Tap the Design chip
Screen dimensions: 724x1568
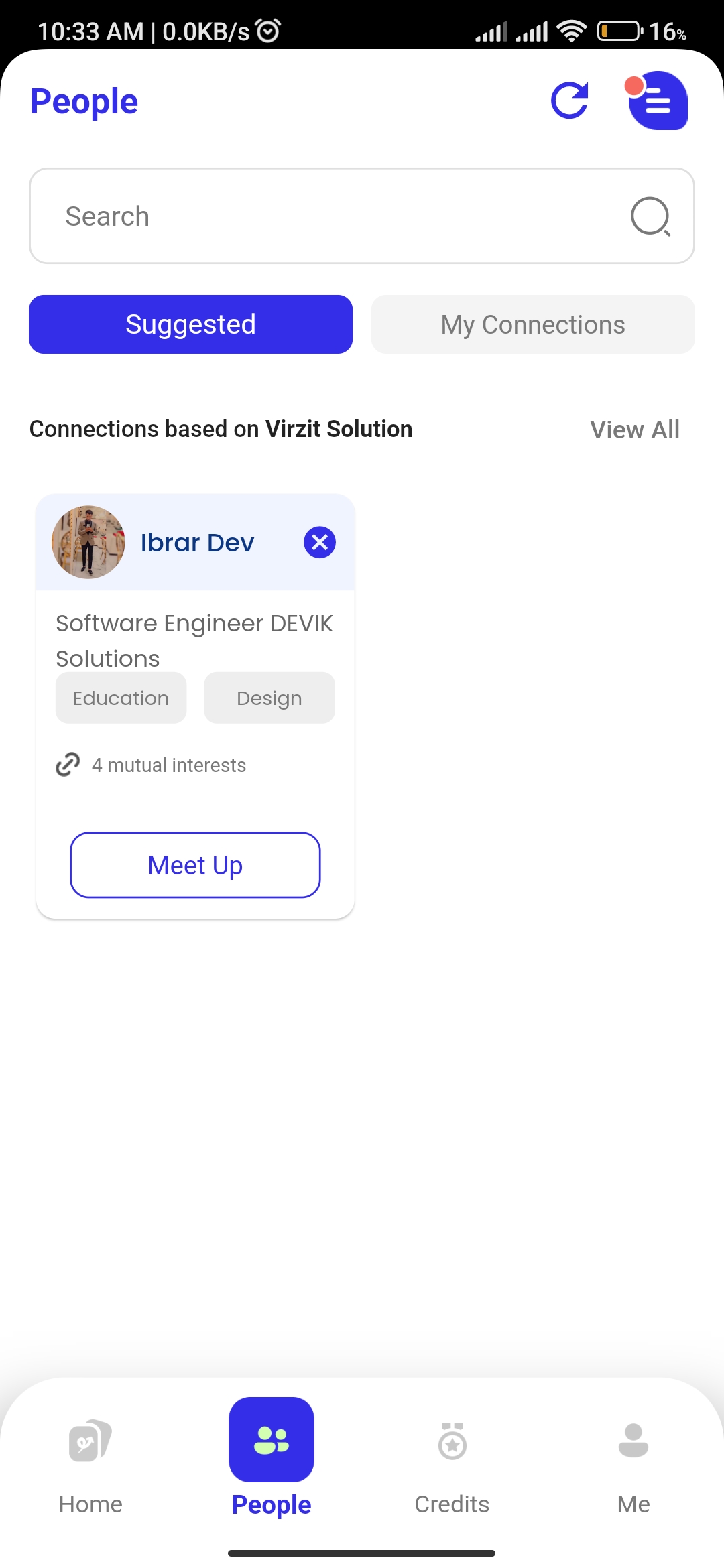click(269, 698)
